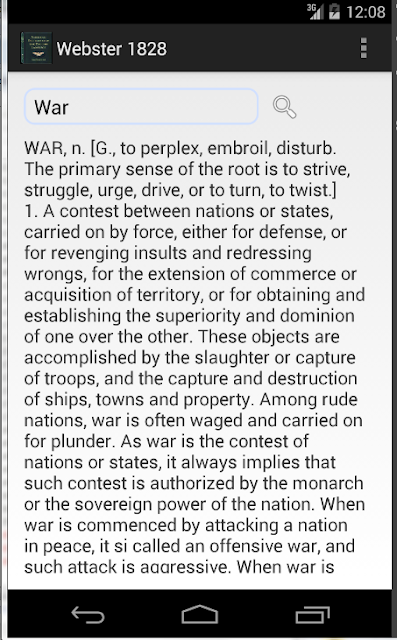Open the recent apps view
This screenshot has width=397, height=640.
pyautogui.click(x=312, y=615)
